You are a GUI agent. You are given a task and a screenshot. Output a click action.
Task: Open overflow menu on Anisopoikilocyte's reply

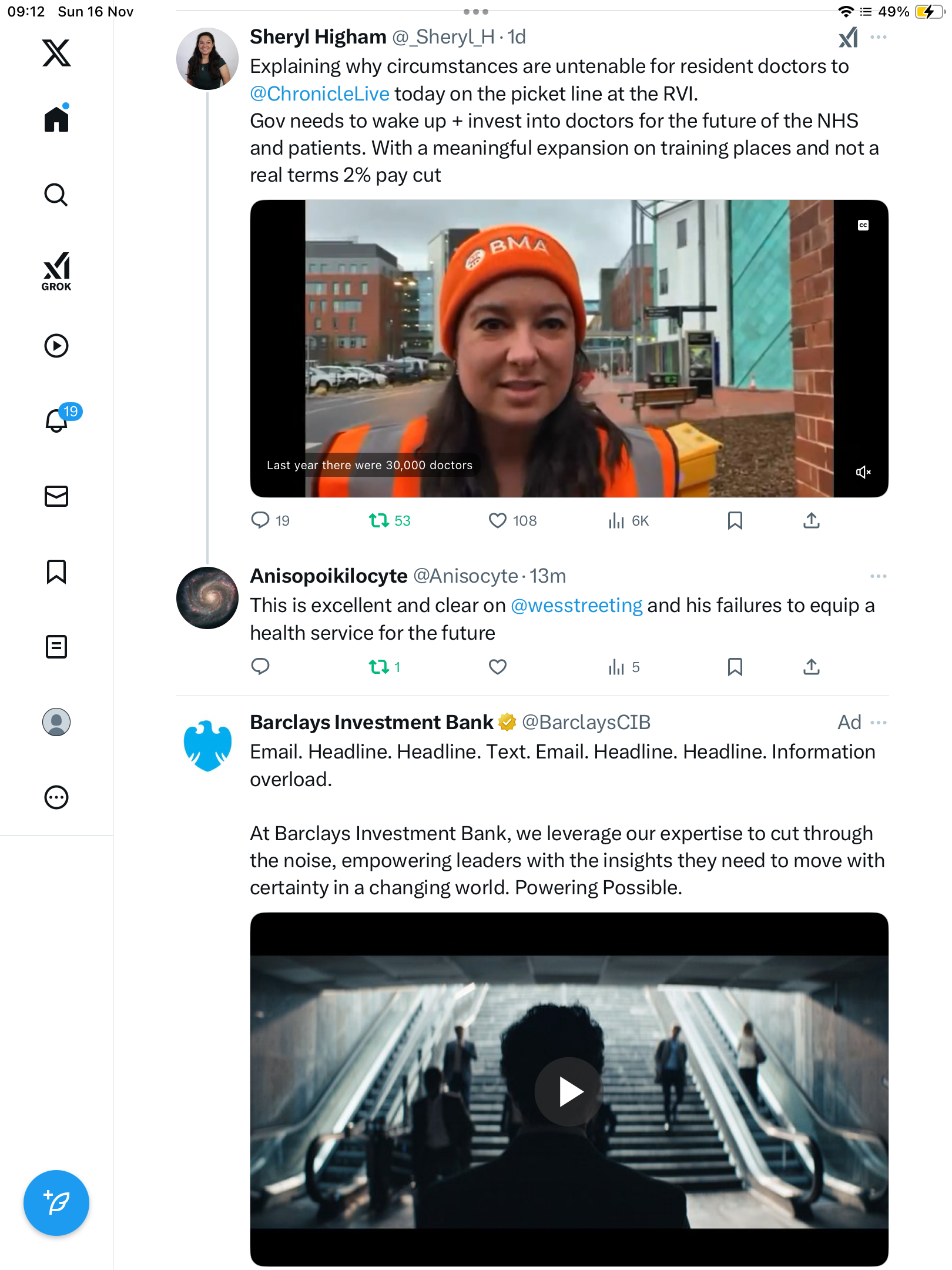(878, 576)
